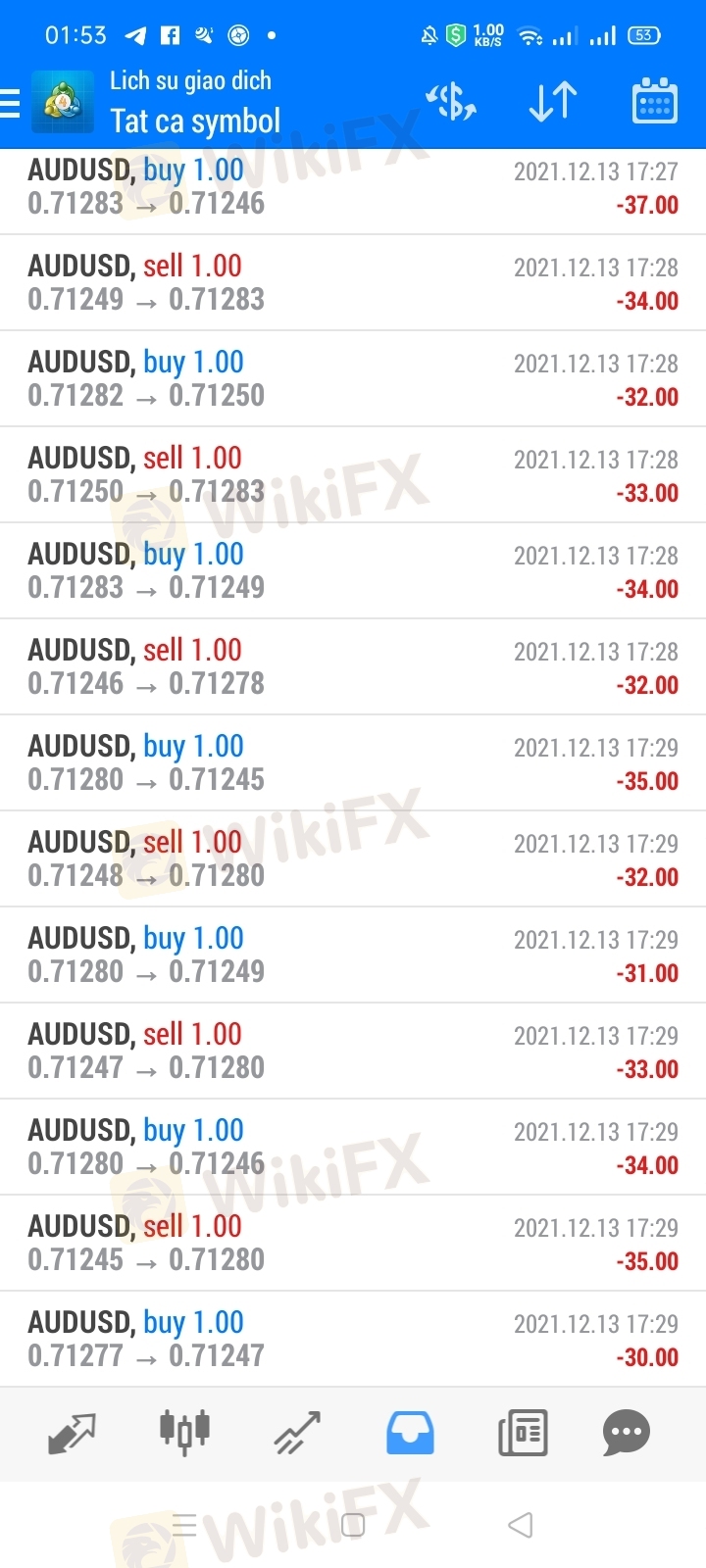Screen dimensions: 706x1568
Task: Tap the system home button
Action: pyautogui.click(x=353, y=1525)
